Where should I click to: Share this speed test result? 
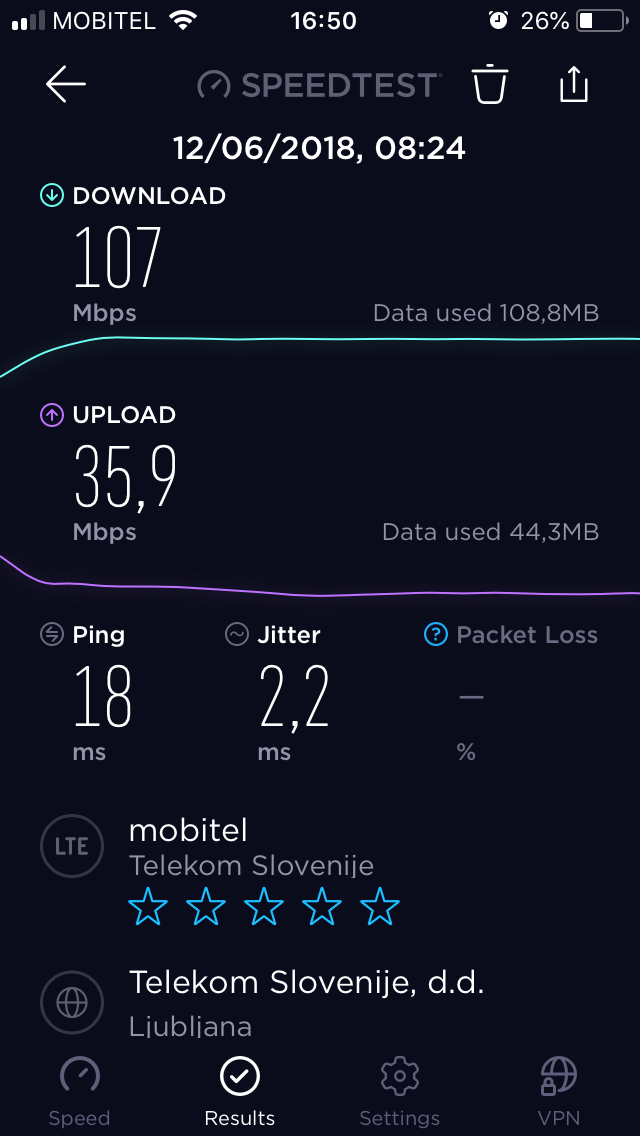coord(573,84)
